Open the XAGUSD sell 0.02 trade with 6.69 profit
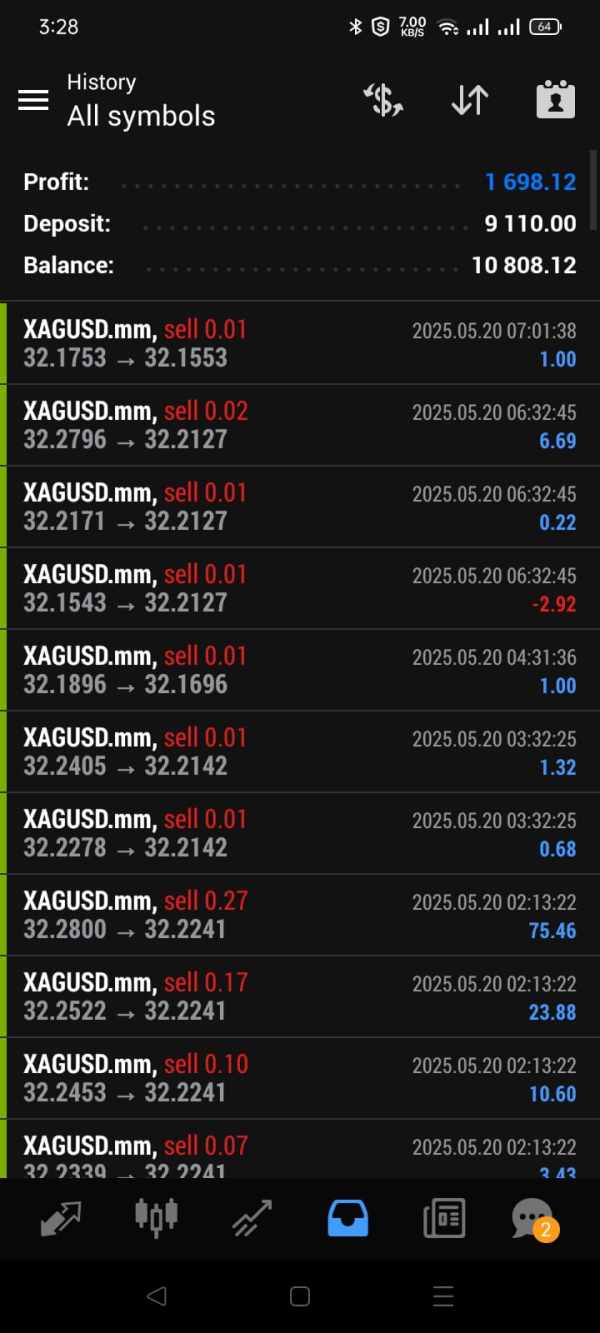 pyautogui.click(x=300, y=425)
